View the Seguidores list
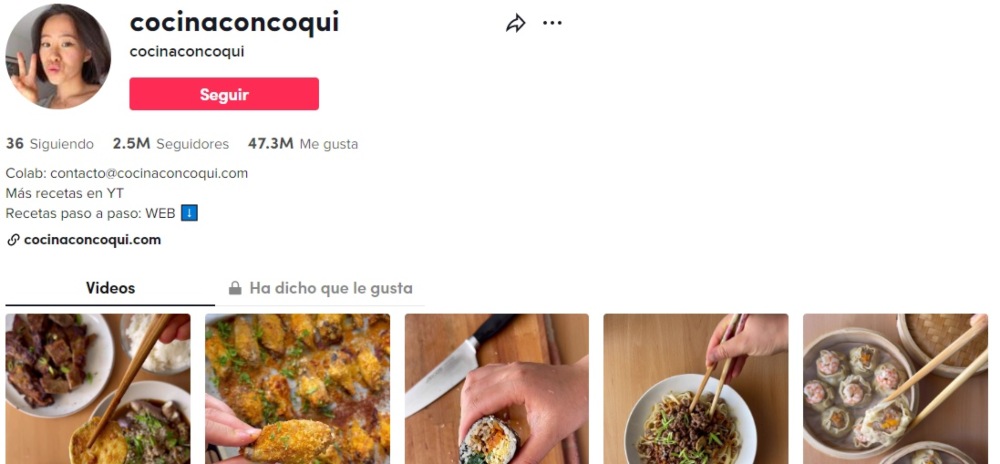The width and height of the screenshot is (1000, 464). (x=171, y=144)
